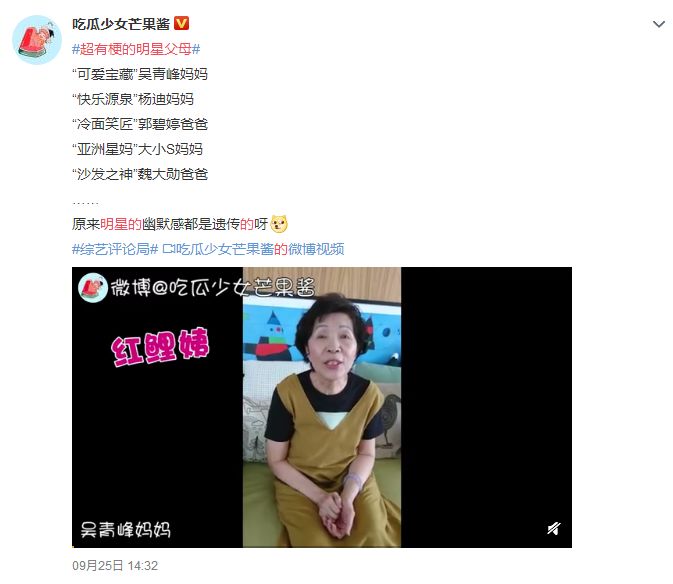This screenshot has height=584, width=673.
Task: Open the post options dropdown chevron
Action: click(x=658, y=24)
